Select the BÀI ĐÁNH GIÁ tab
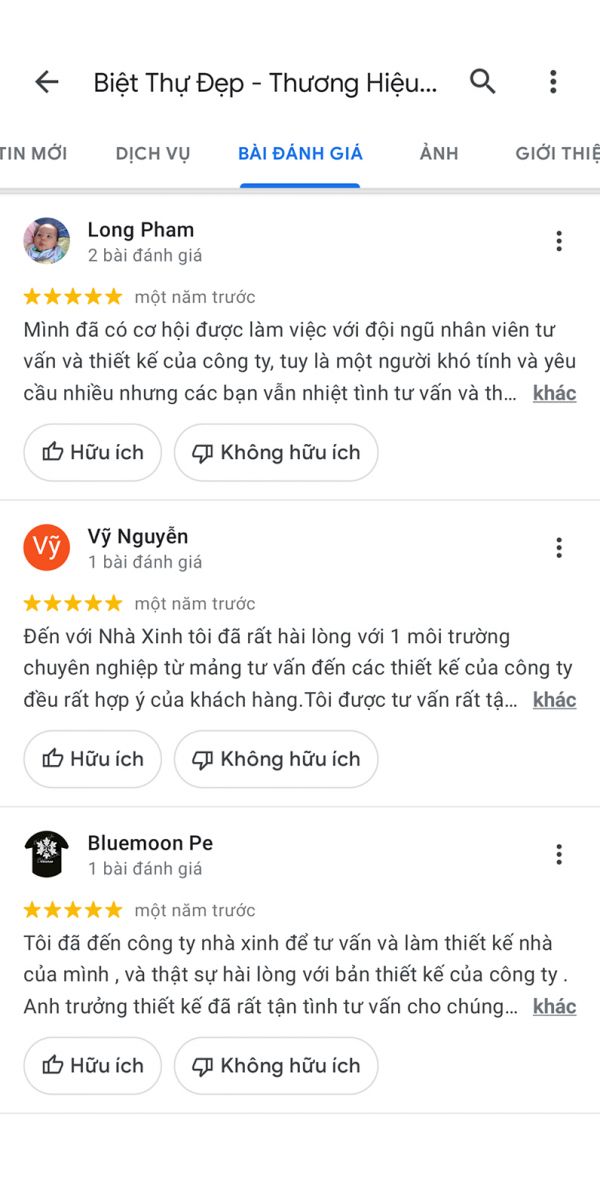 tap(300, 153)
